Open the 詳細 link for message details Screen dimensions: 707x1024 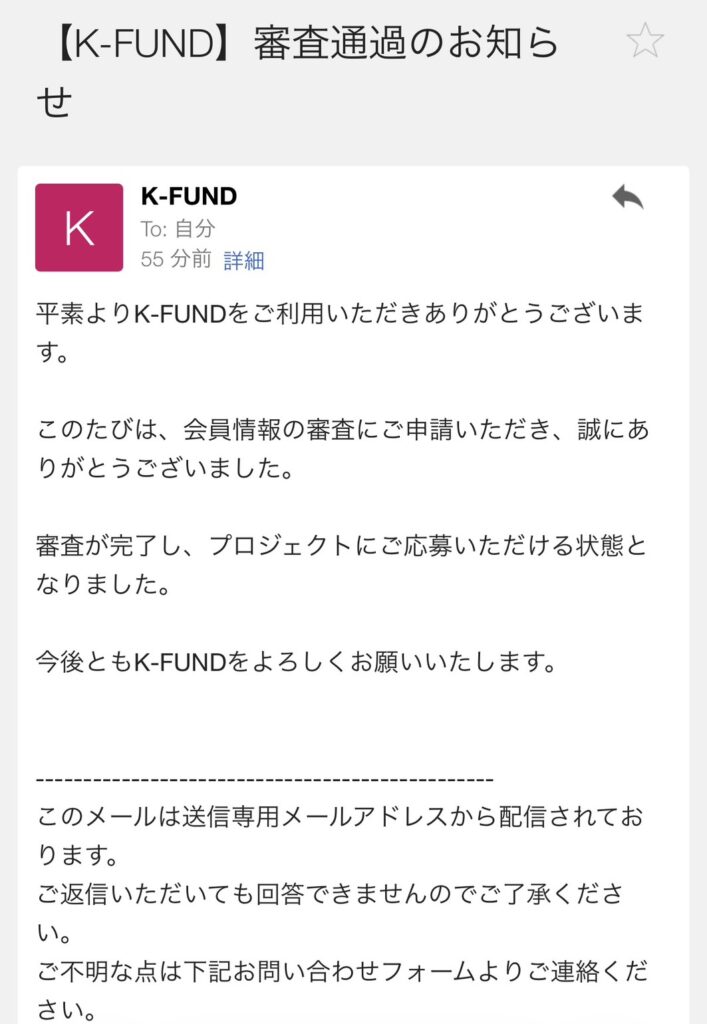[x=244, y=260]
